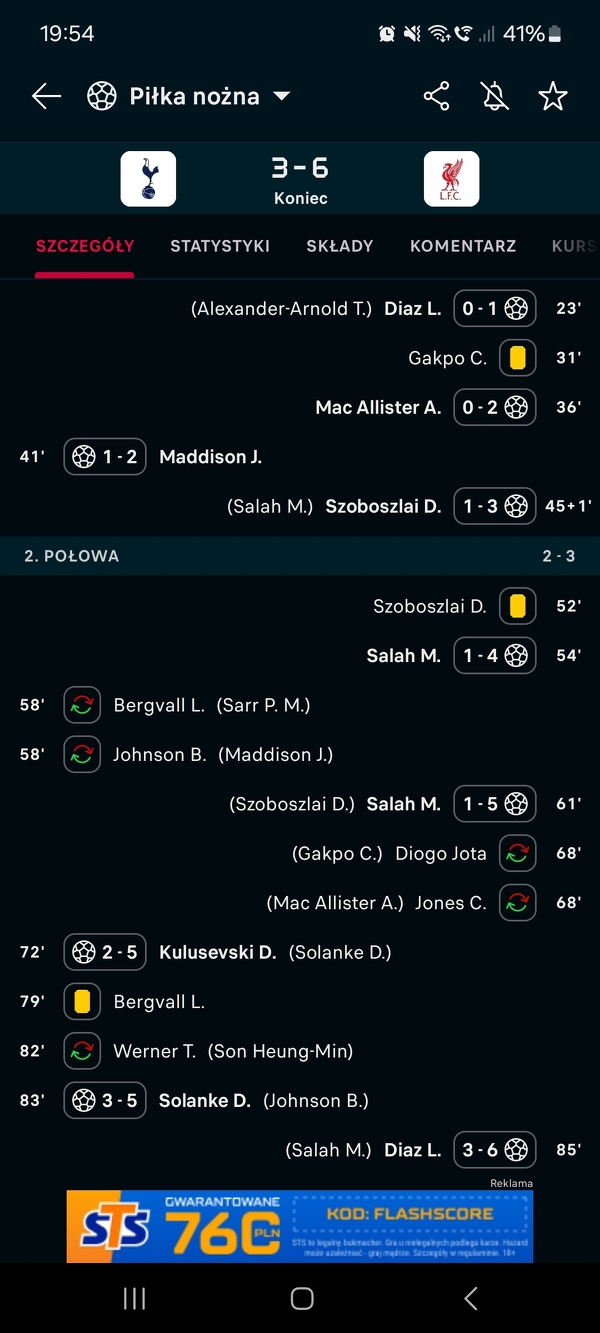The height and width of the screenshot is (1333, 600).
Task: Open Tottenham team logo
Action: click(x=148, y=179)
